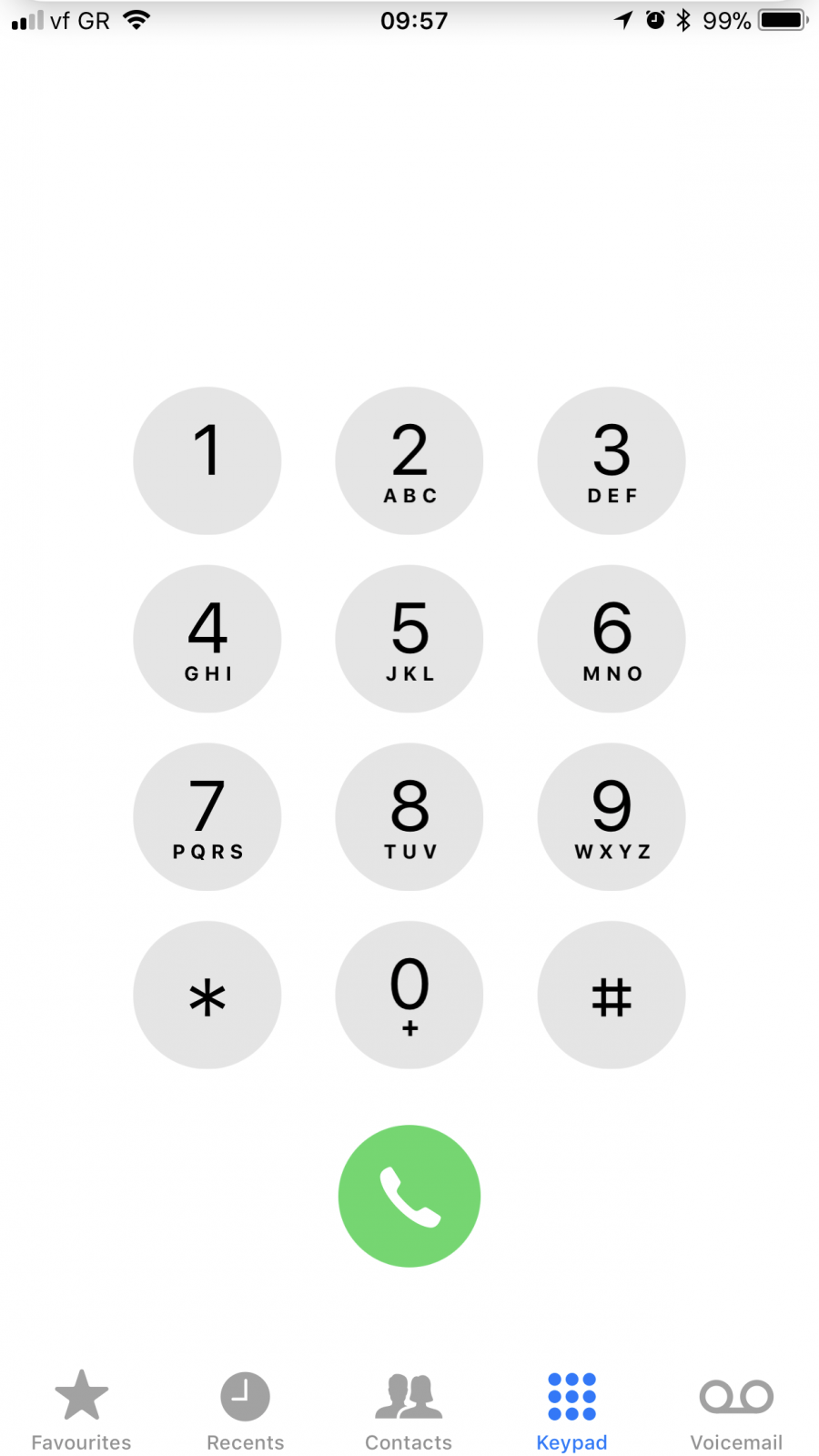Dial the 5 JKL key

[x=409, y=639]
